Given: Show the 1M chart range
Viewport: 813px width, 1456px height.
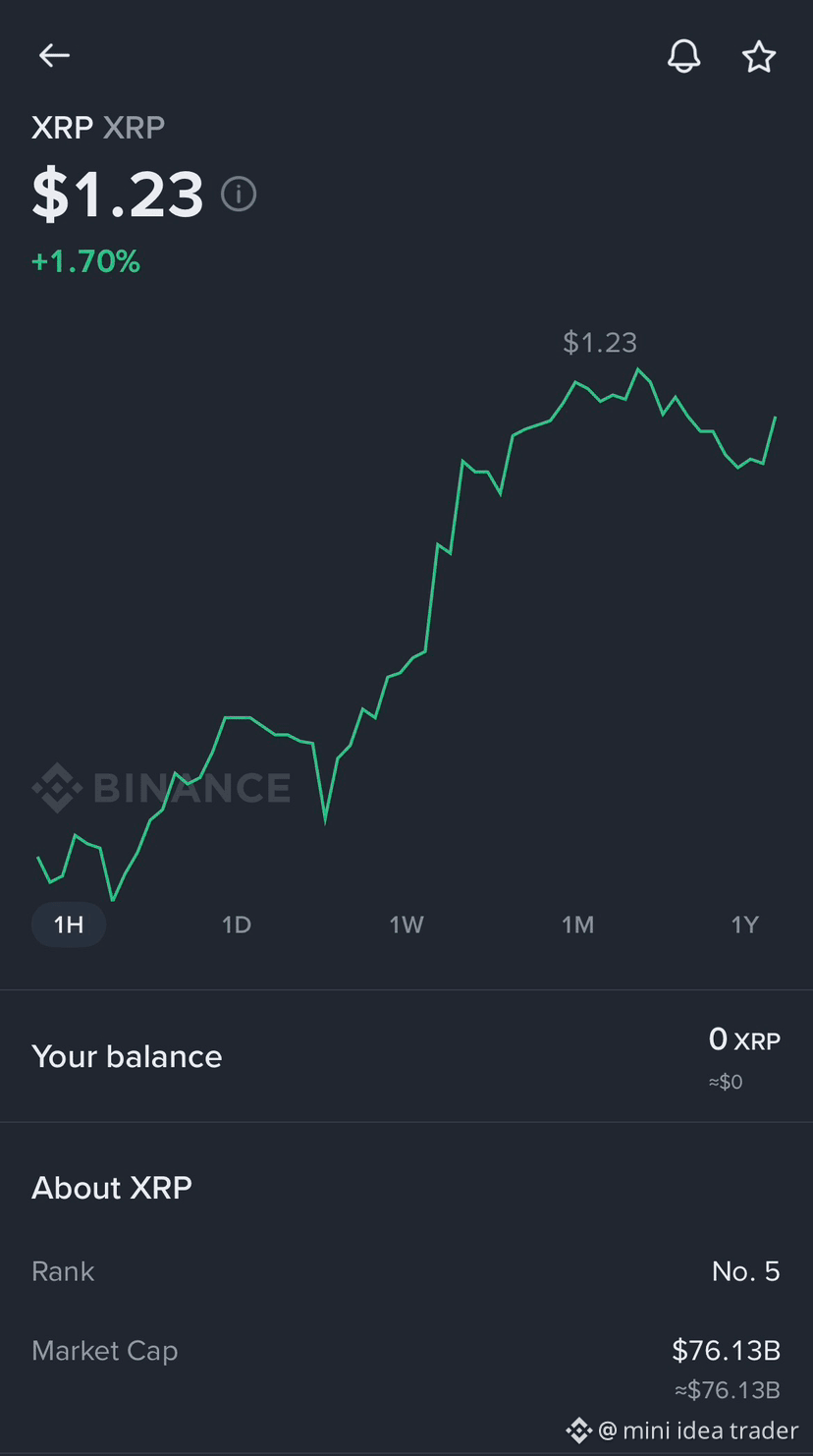Looking at the screenshot, I should tap(577, 924).
